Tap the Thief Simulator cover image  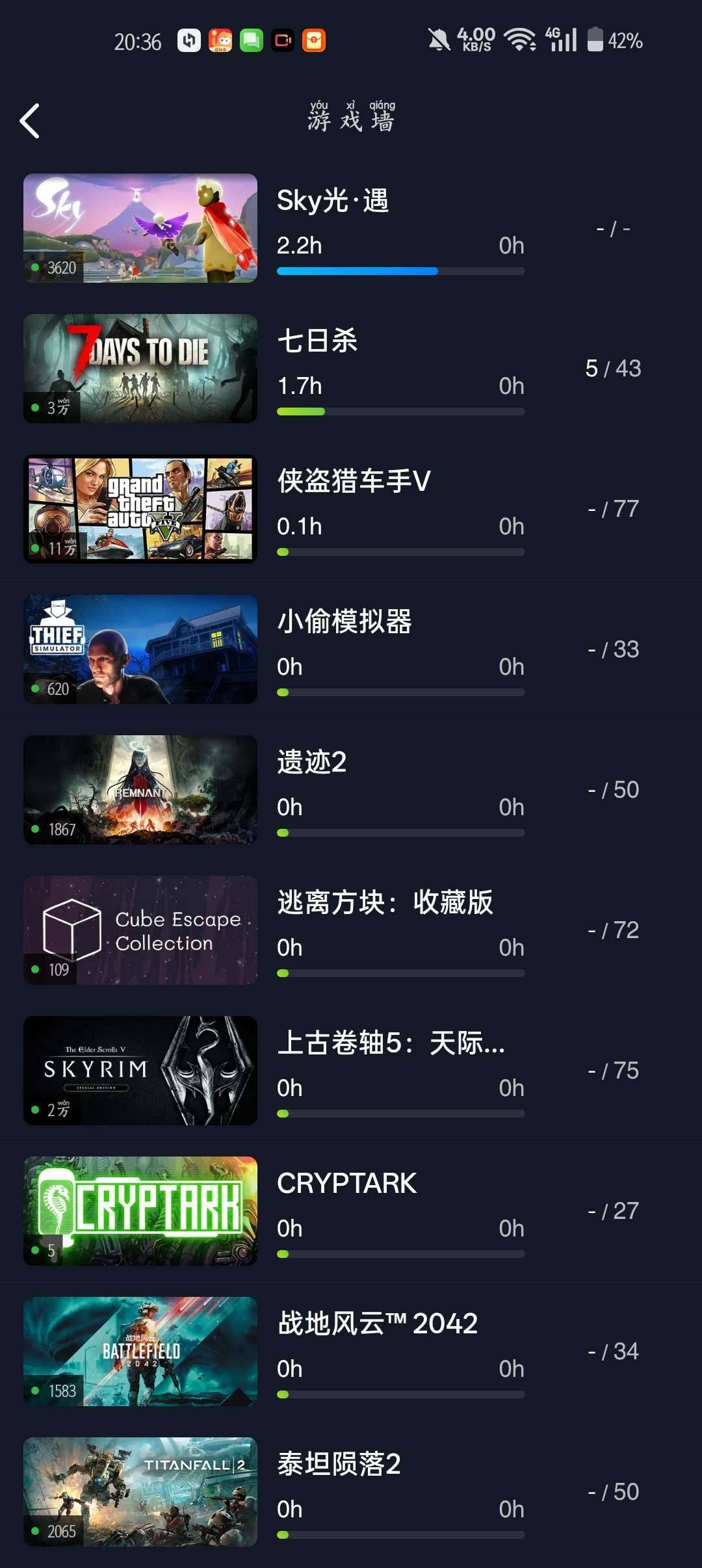pos(140,649)
